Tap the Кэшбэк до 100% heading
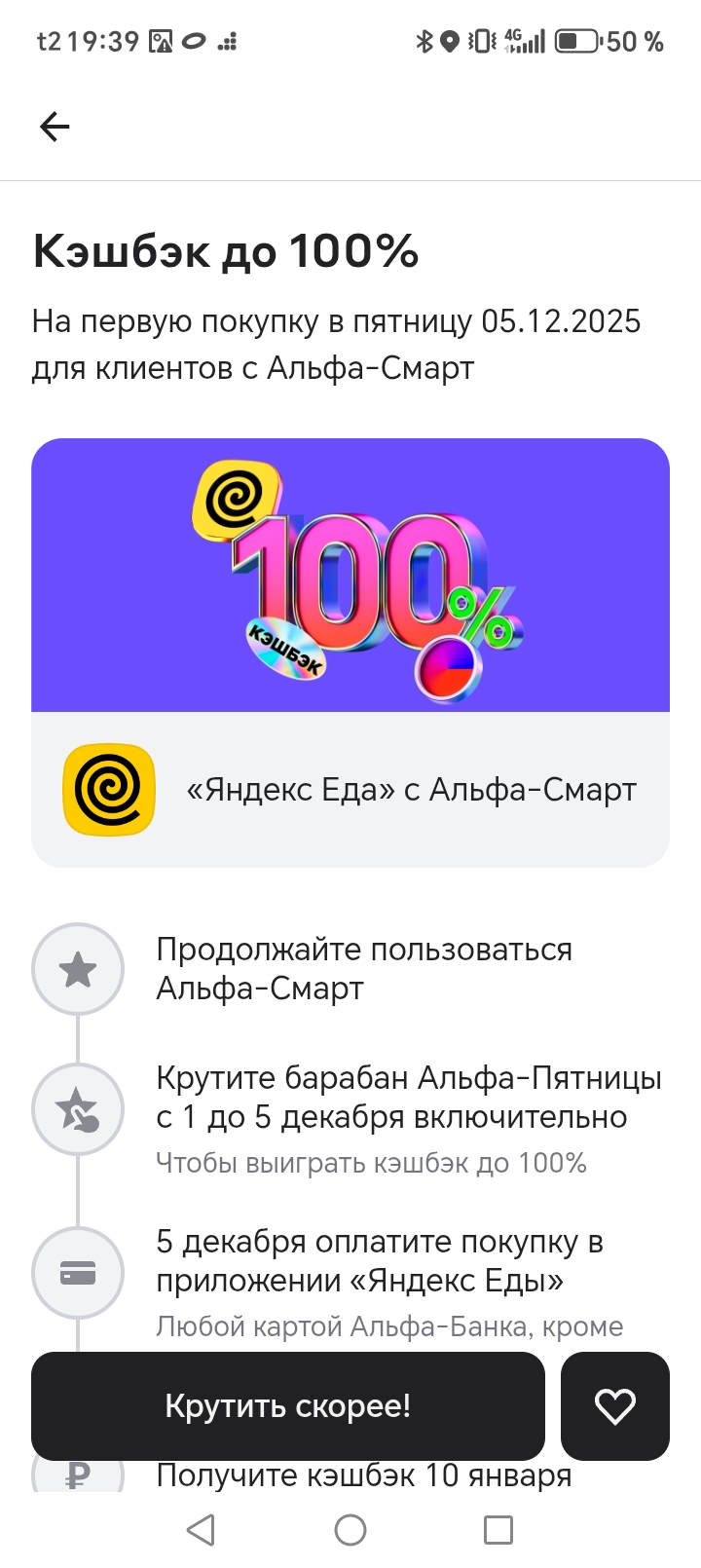701x1568 pixels. click(224, 252)
